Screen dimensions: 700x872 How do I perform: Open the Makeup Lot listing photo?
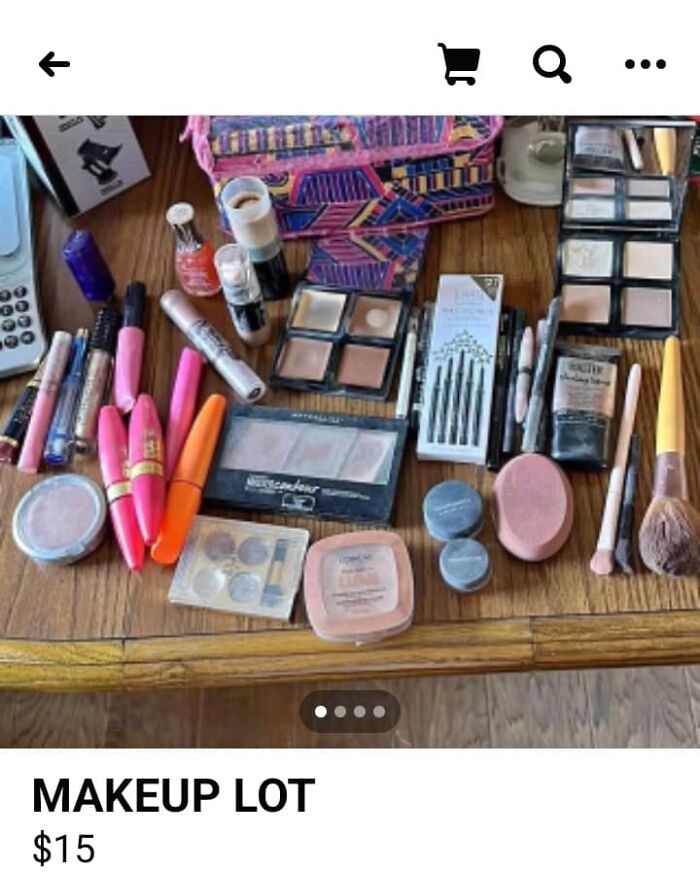[350, 400]
